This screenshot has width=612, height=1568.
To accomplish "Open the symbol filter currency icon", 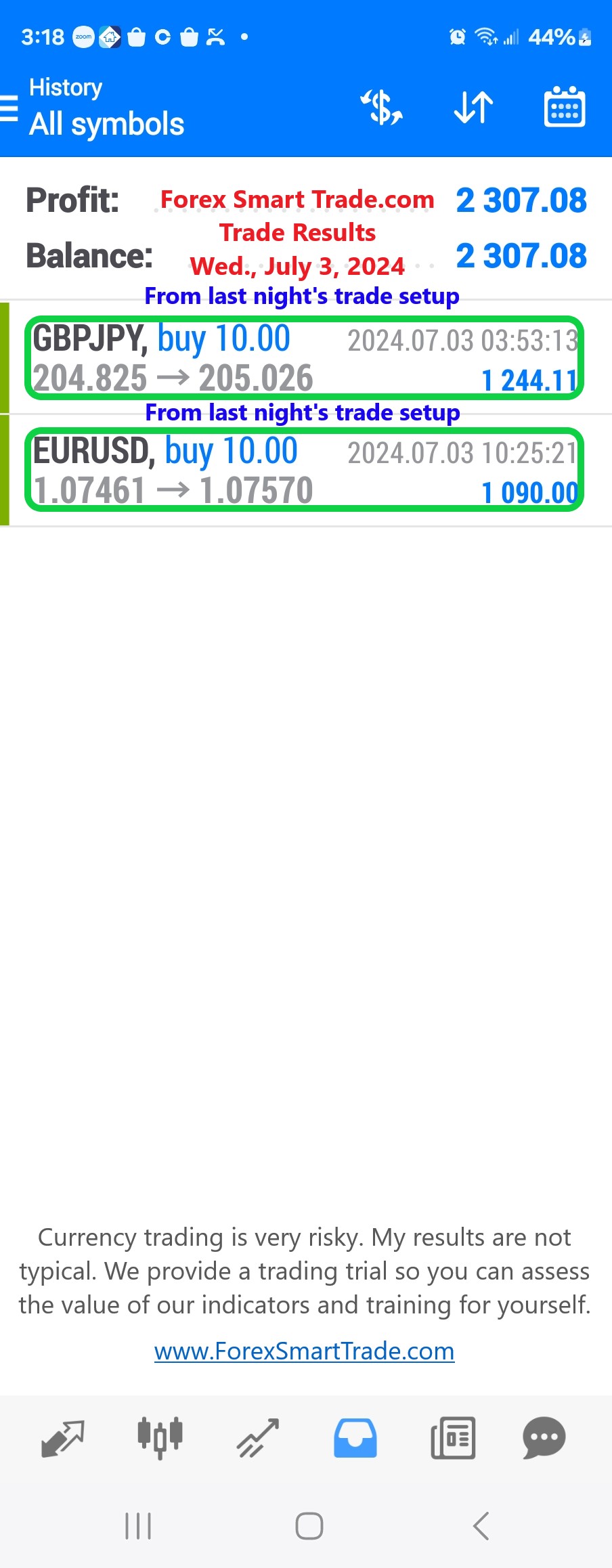I will pos(382,108).
